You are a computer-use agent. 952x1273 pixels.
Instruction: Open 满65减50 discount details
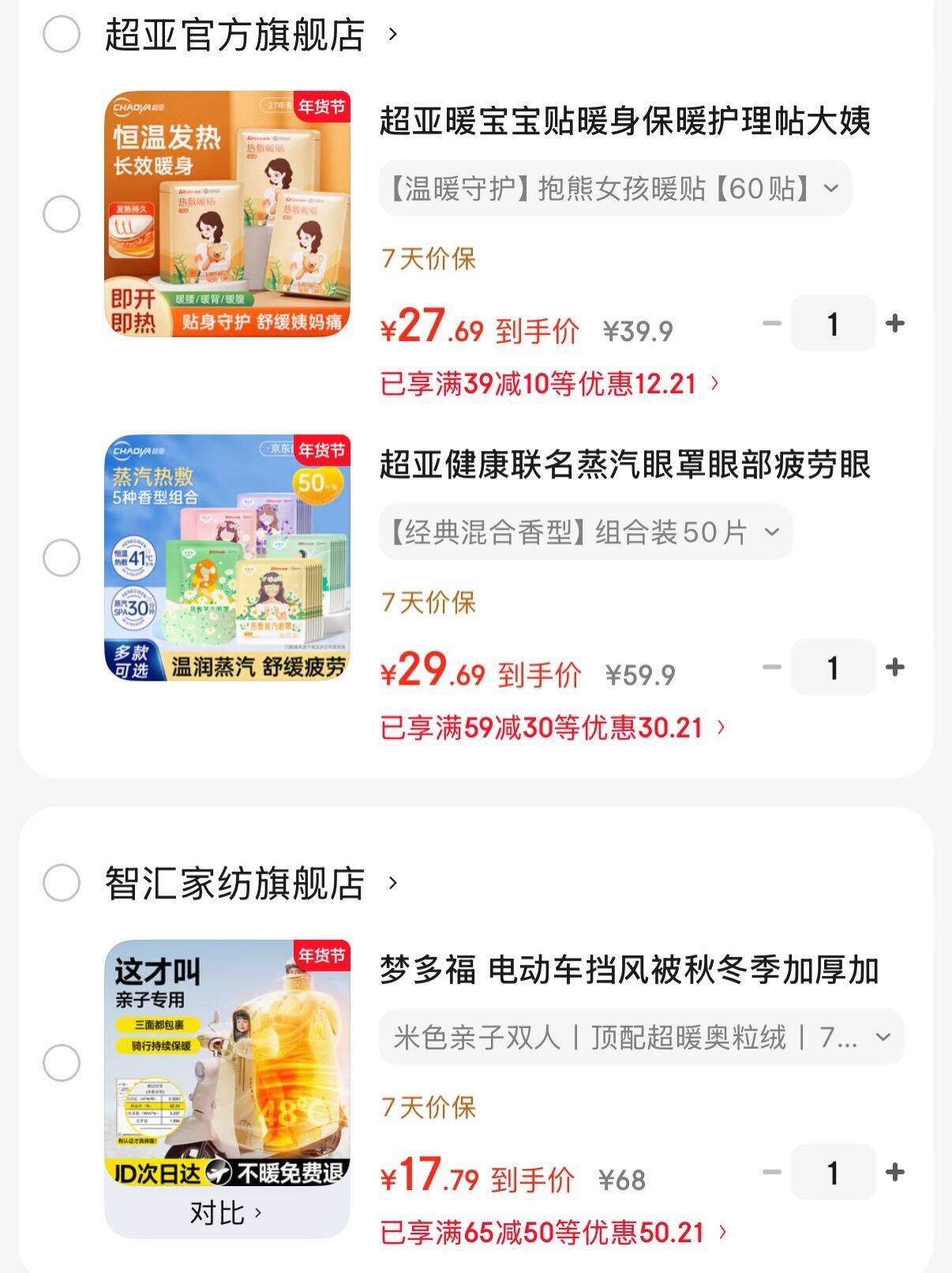click(x=553, y=1232)
